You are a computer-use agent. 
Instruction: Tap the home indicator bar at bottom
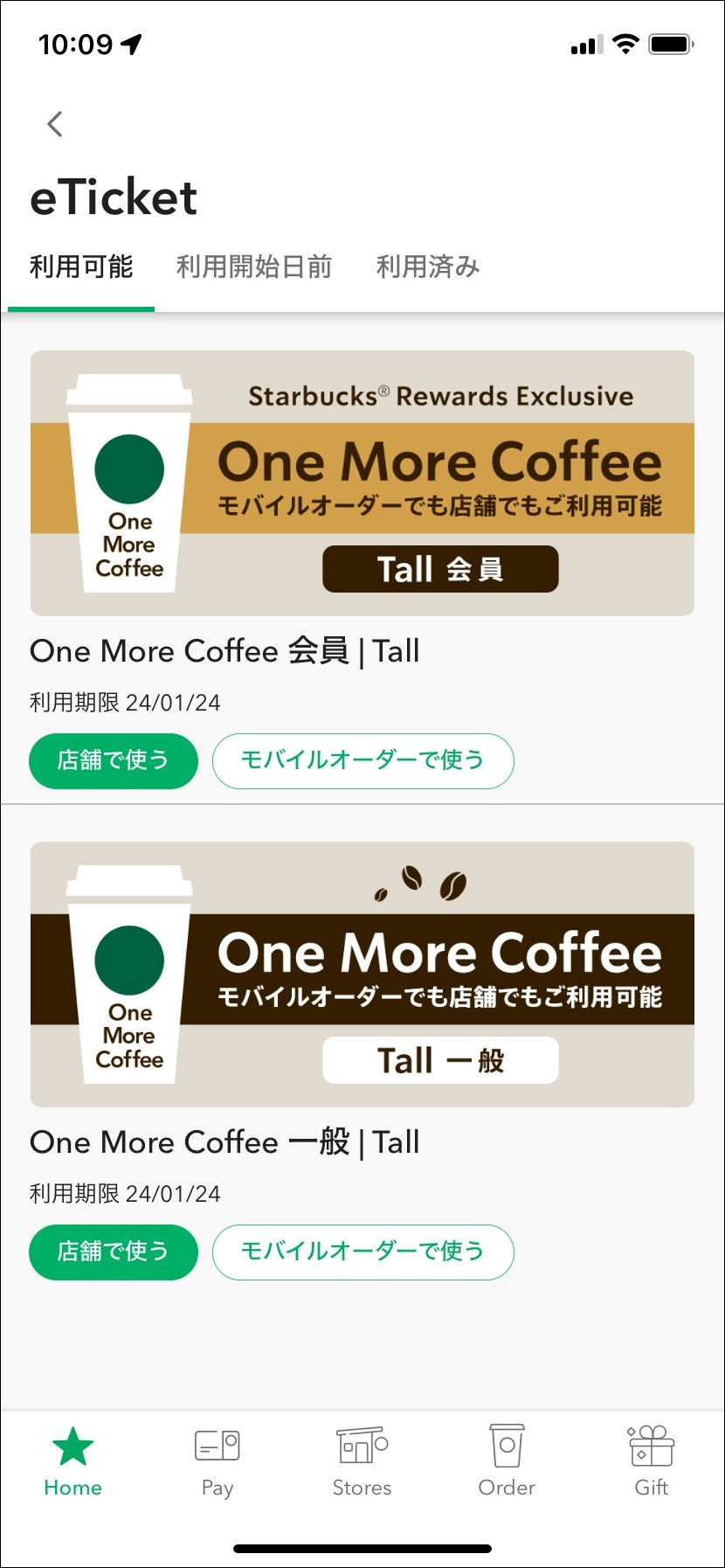(x=362, y=1545)
